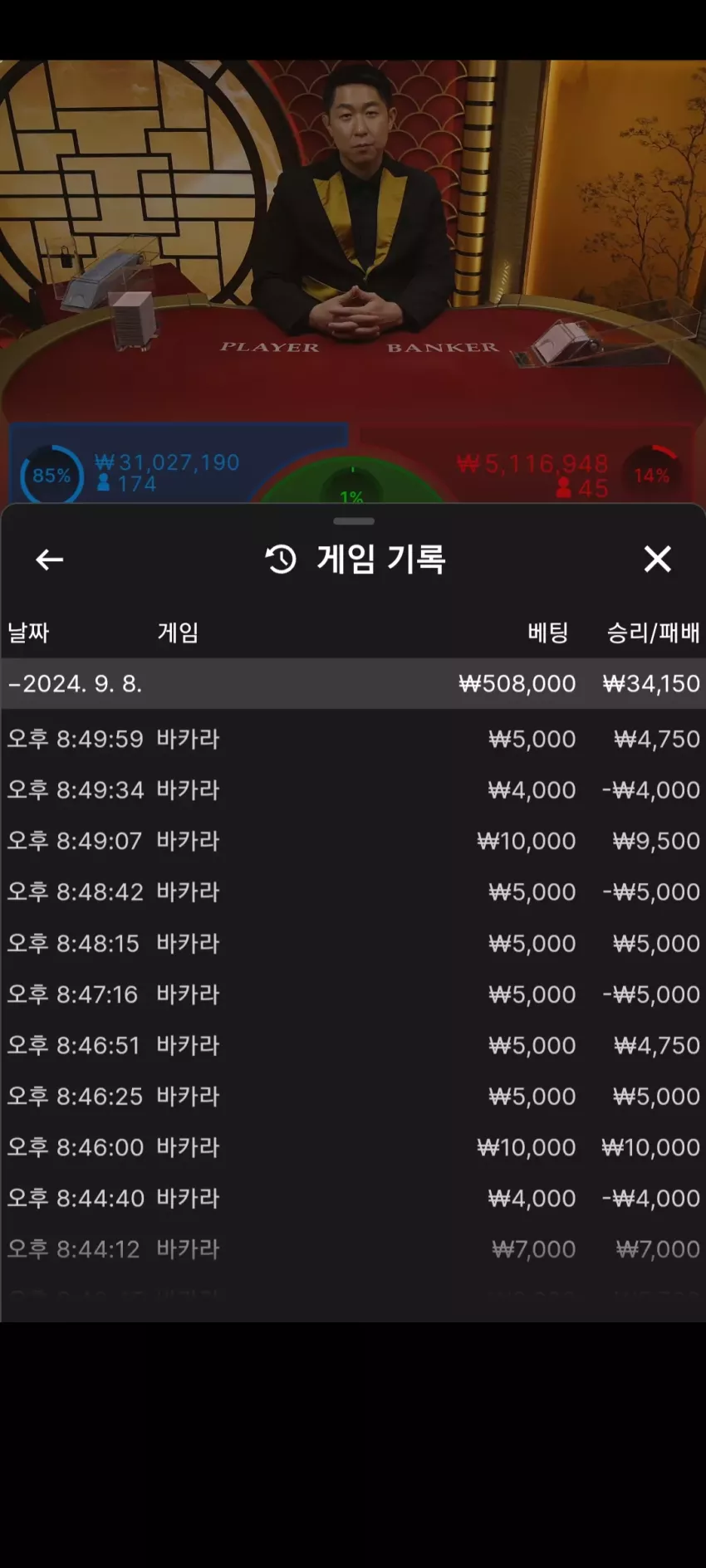Open the baccarat record at 8:46:25
Image resolution: width=706 pixels, height=1568 pixels.
click(353, 1097)
